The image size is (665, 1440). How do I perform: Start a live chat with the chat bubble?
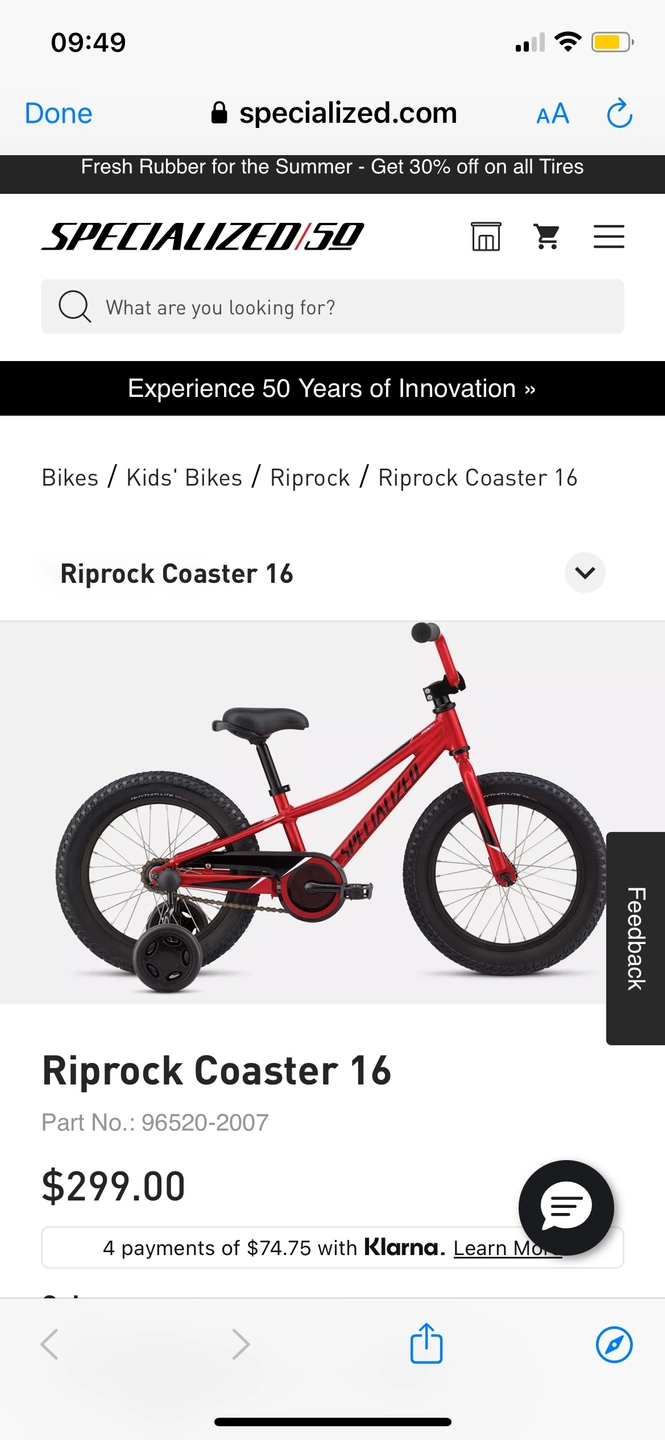pyautogui.click(x=566, y=1207)
